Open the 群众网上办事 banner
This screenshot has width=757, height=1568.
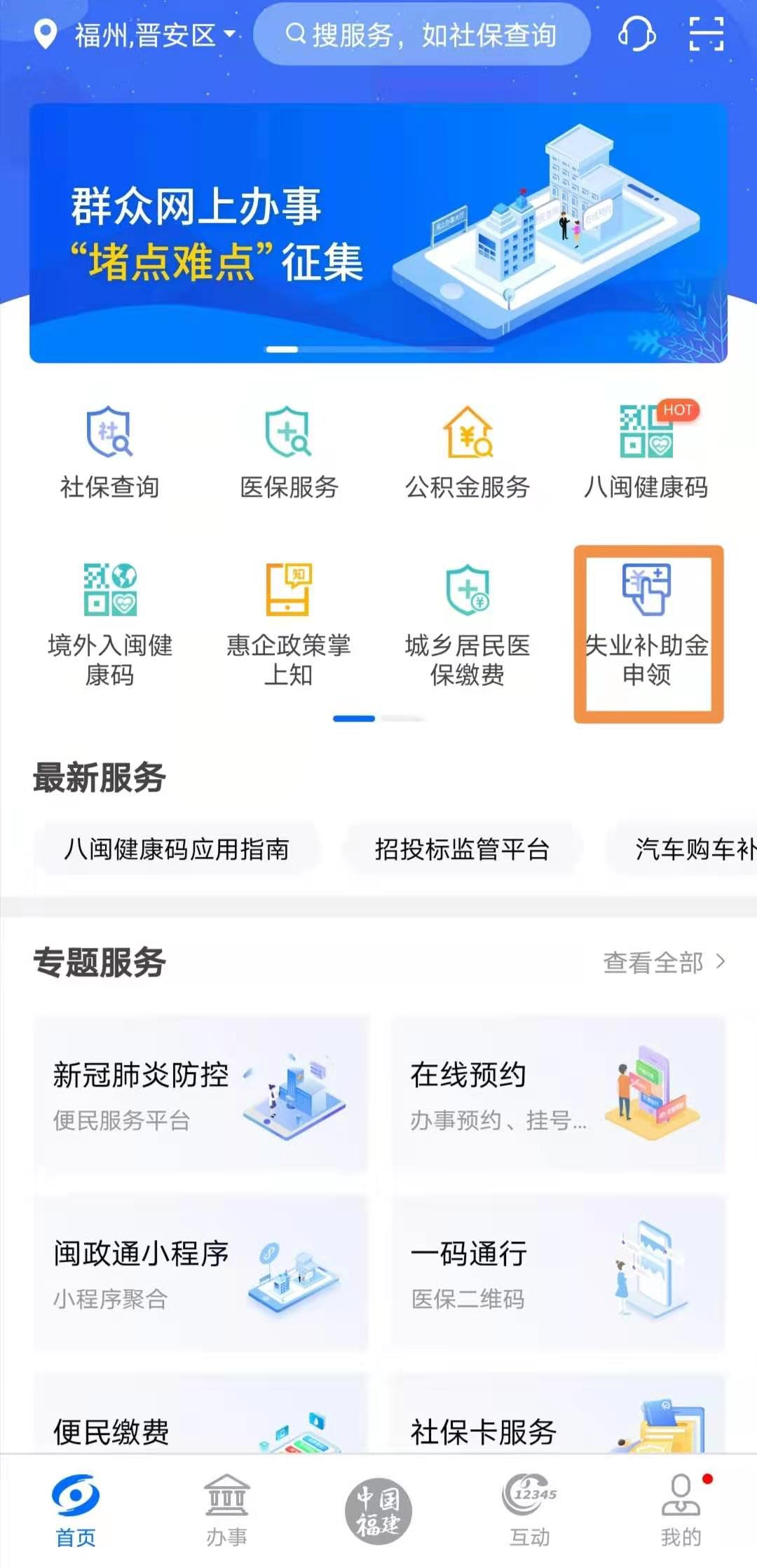coord(378,233)
